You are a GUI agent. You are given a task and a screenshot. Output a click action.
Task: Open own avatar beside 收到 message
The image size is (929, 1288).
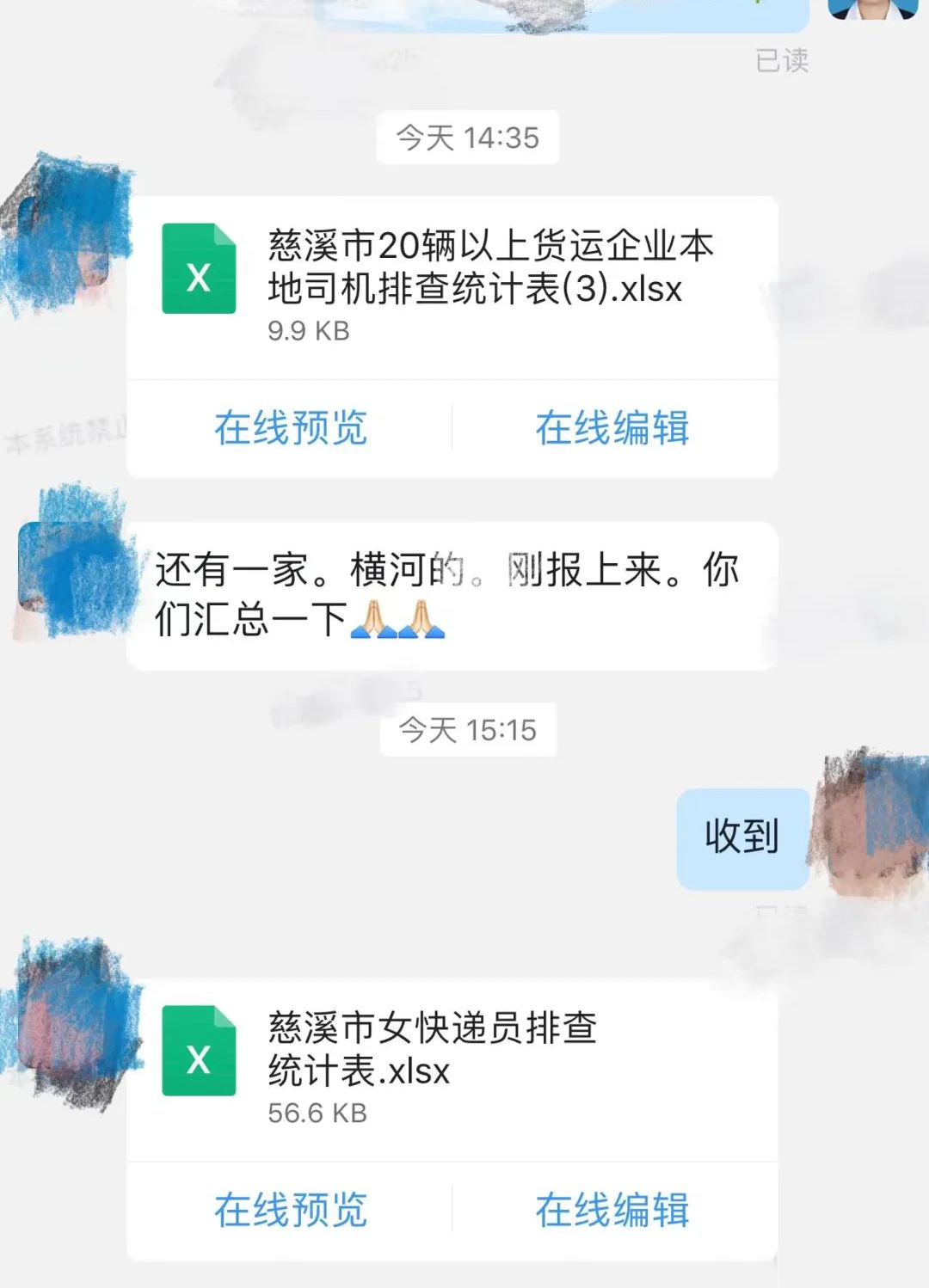(x=871, y=827)
